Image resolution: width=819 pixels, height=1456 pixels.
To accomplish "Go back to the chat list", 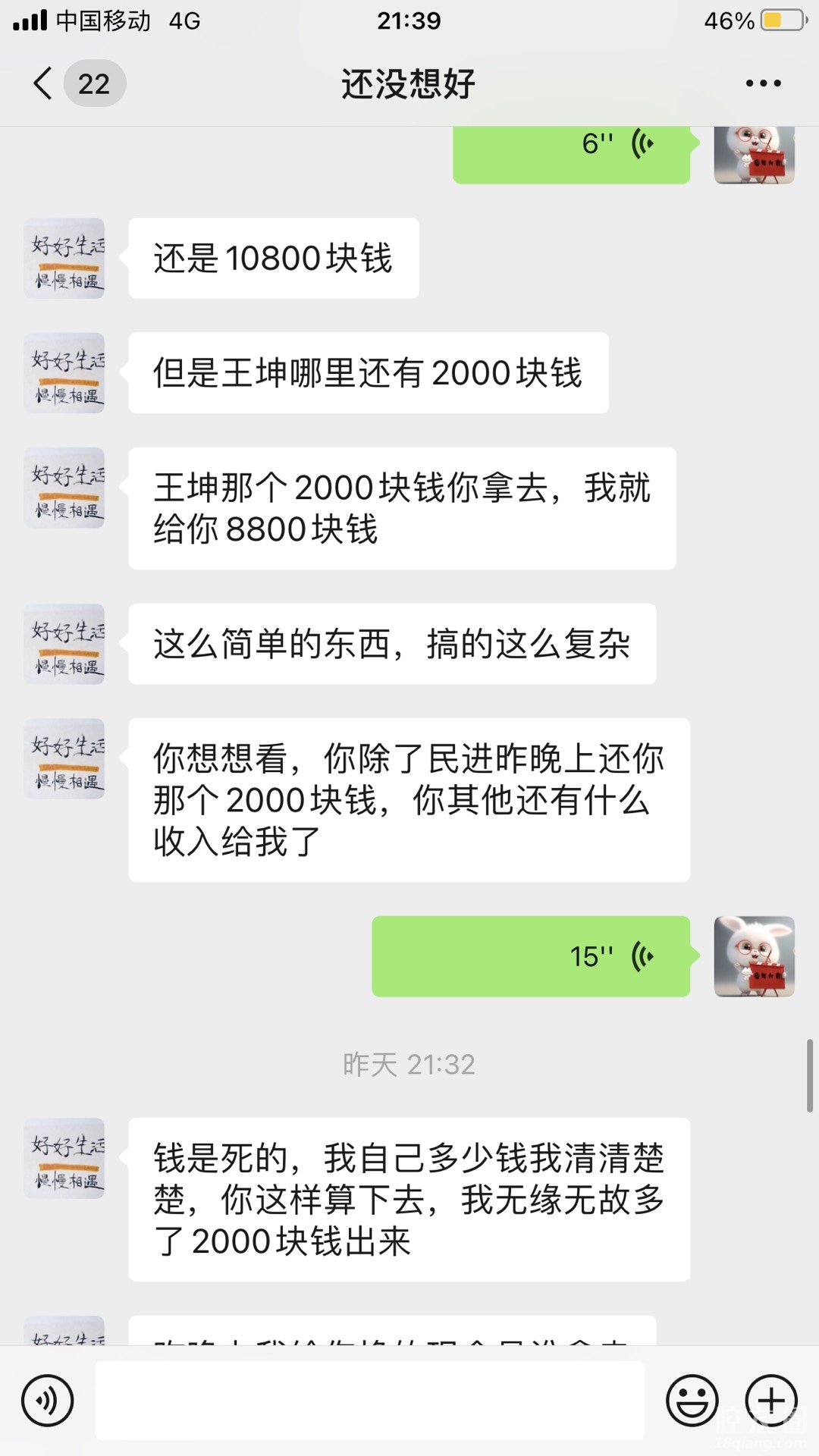I will [x=44, y=83].
